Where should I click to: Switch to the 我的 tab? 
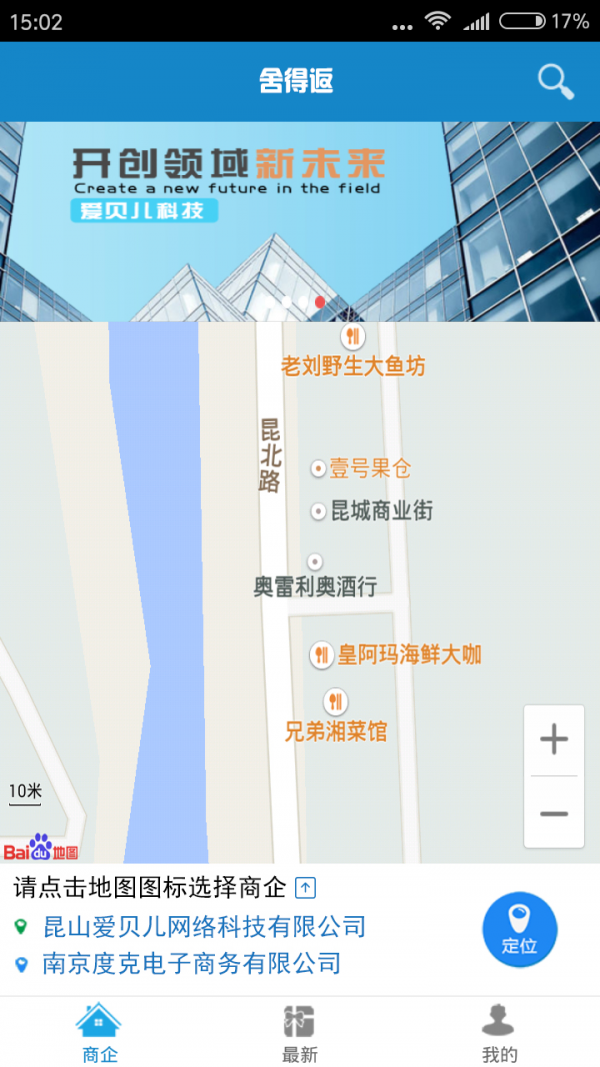[x=499, y=1033]
